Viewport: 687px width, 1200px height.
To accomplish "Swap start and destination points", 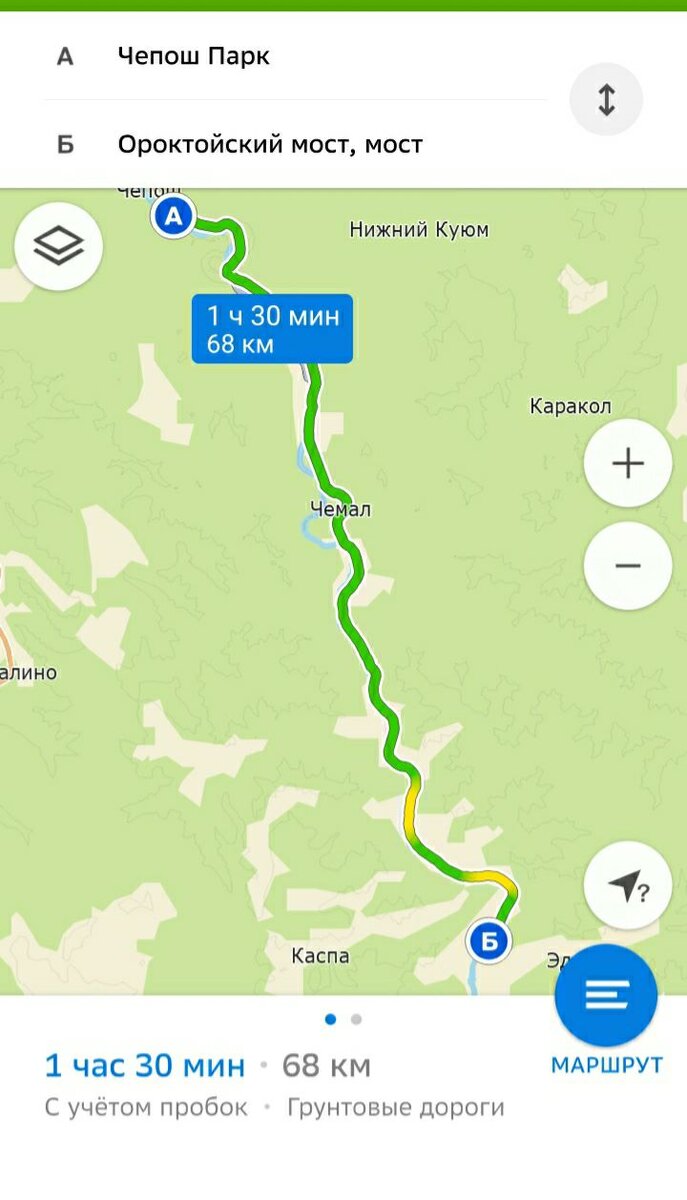I will pos(606,100).
